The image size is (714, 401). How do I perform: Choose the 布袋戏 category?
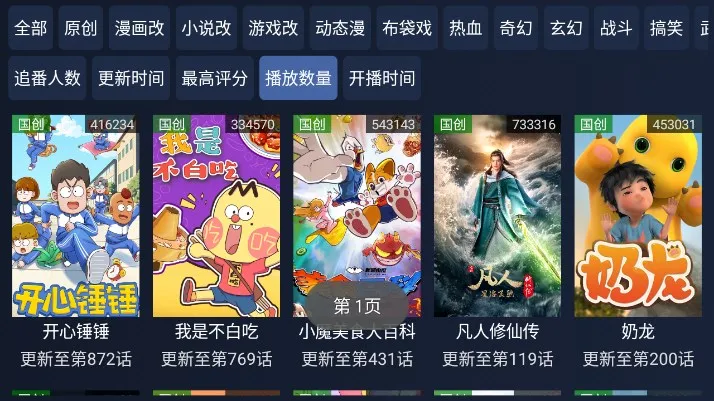point(407,28)
